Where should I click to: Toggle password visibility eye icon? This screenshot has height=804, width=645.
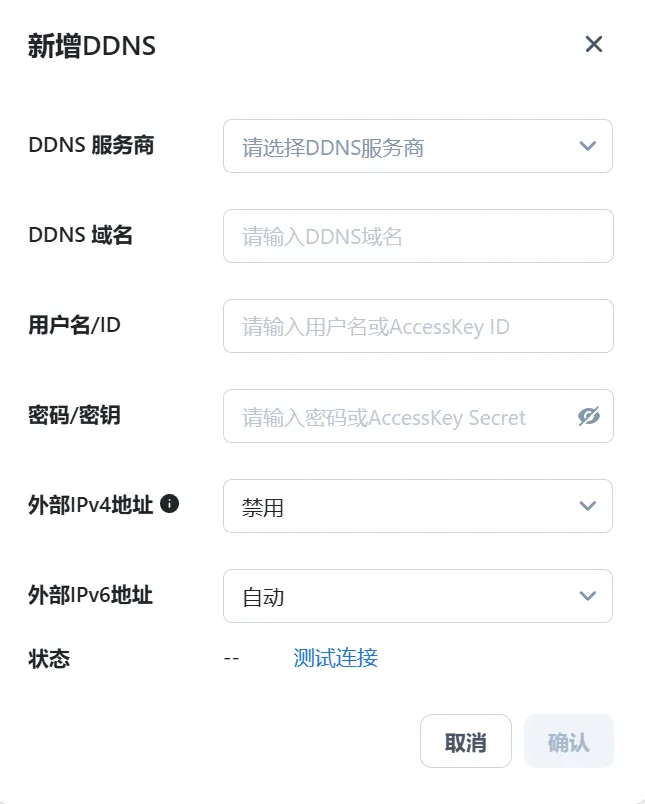589,417
